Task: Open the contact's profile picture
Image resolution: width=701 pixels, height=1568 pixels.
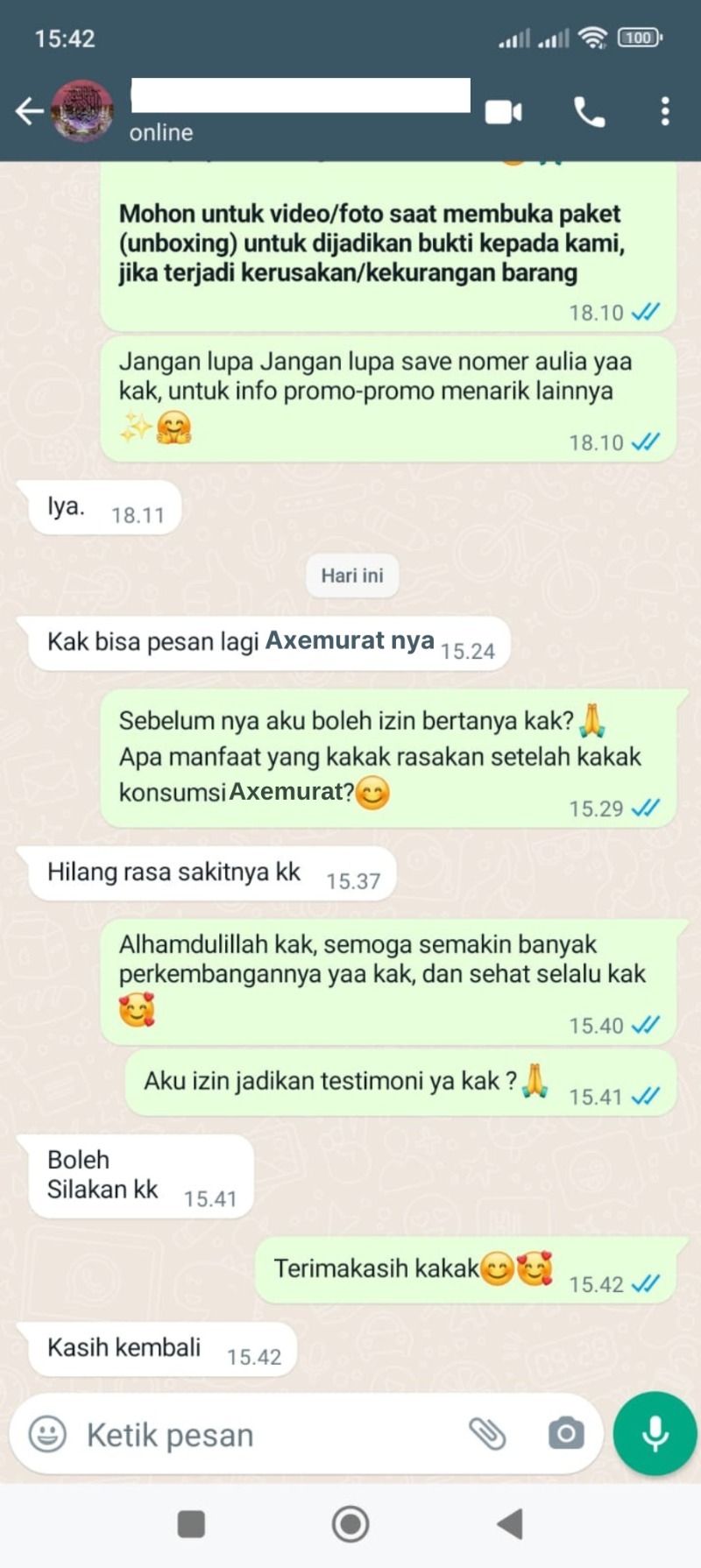Action: pos(82,111)
